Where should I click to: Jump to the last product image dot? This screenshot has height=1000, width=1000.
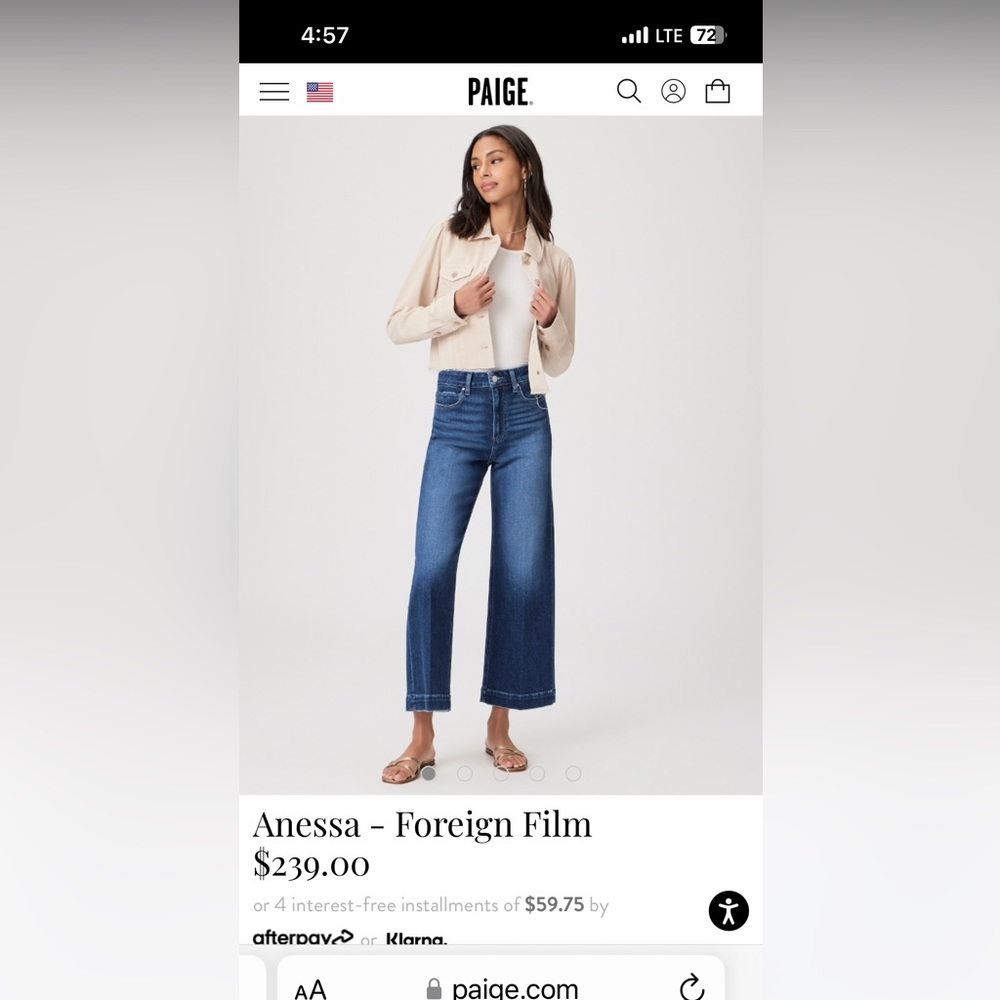[573, 773]
